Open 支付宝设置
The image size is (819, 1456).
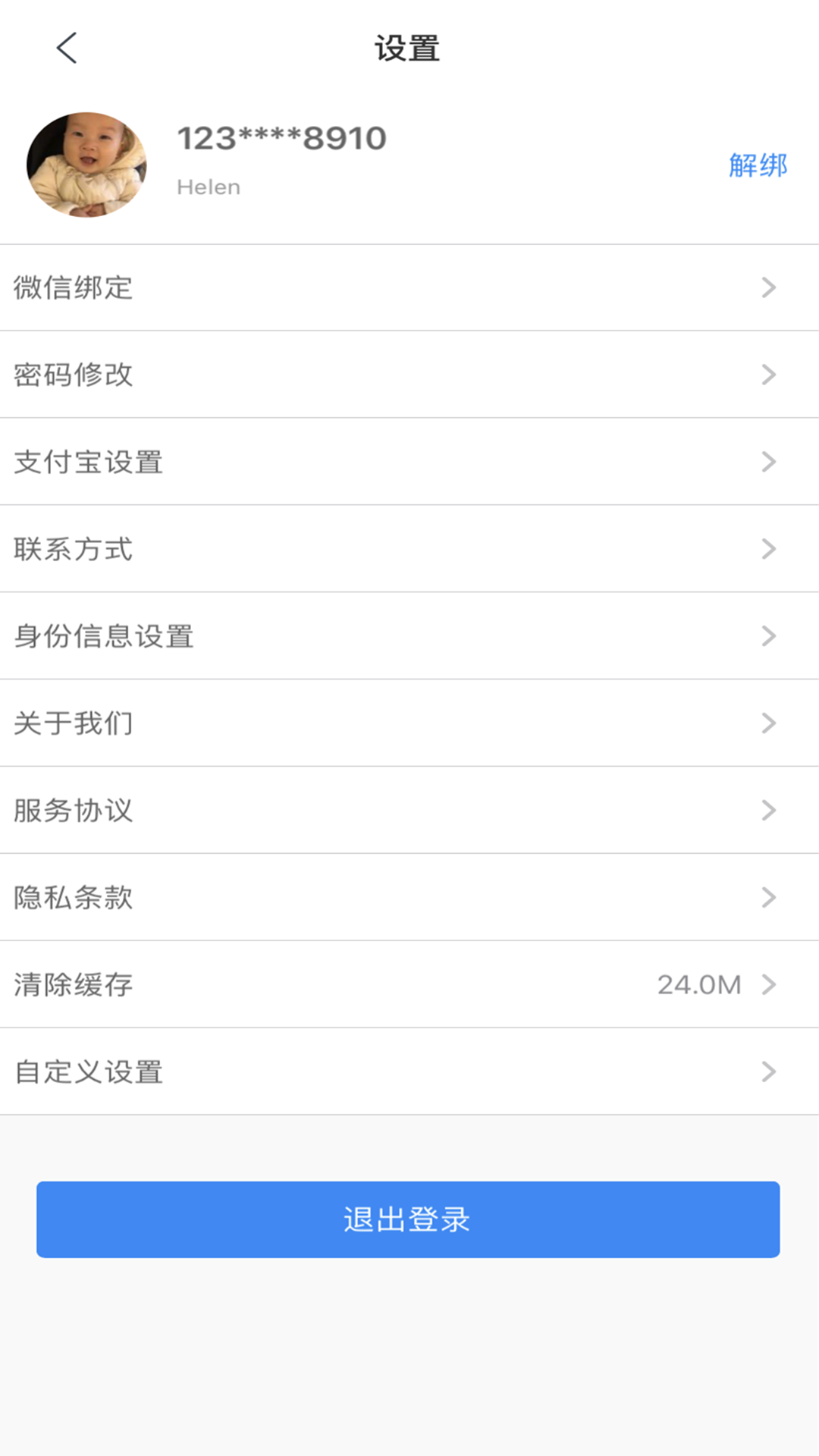(x=409, y=462)
